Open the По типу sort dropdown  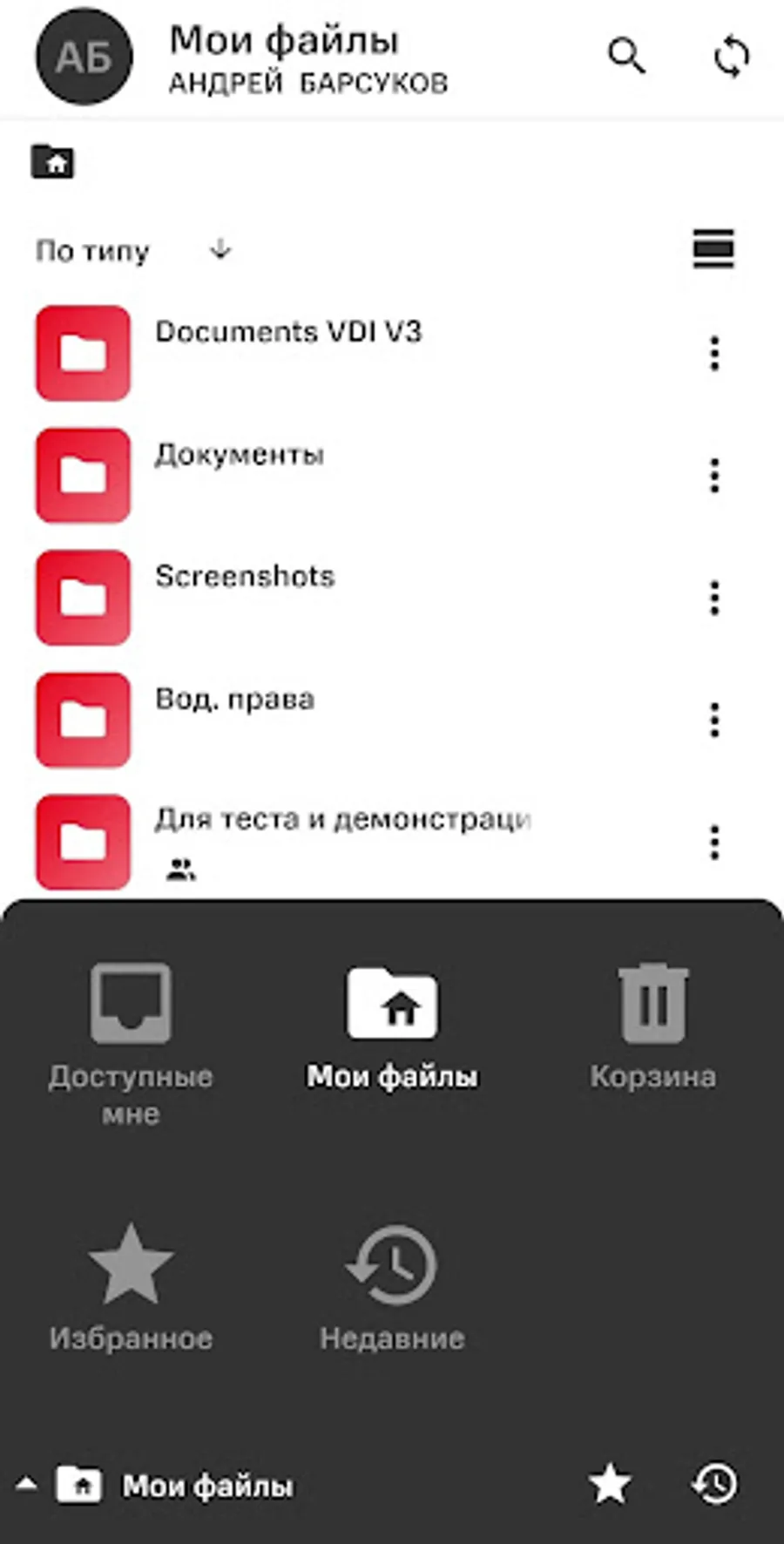pos(92,251)
